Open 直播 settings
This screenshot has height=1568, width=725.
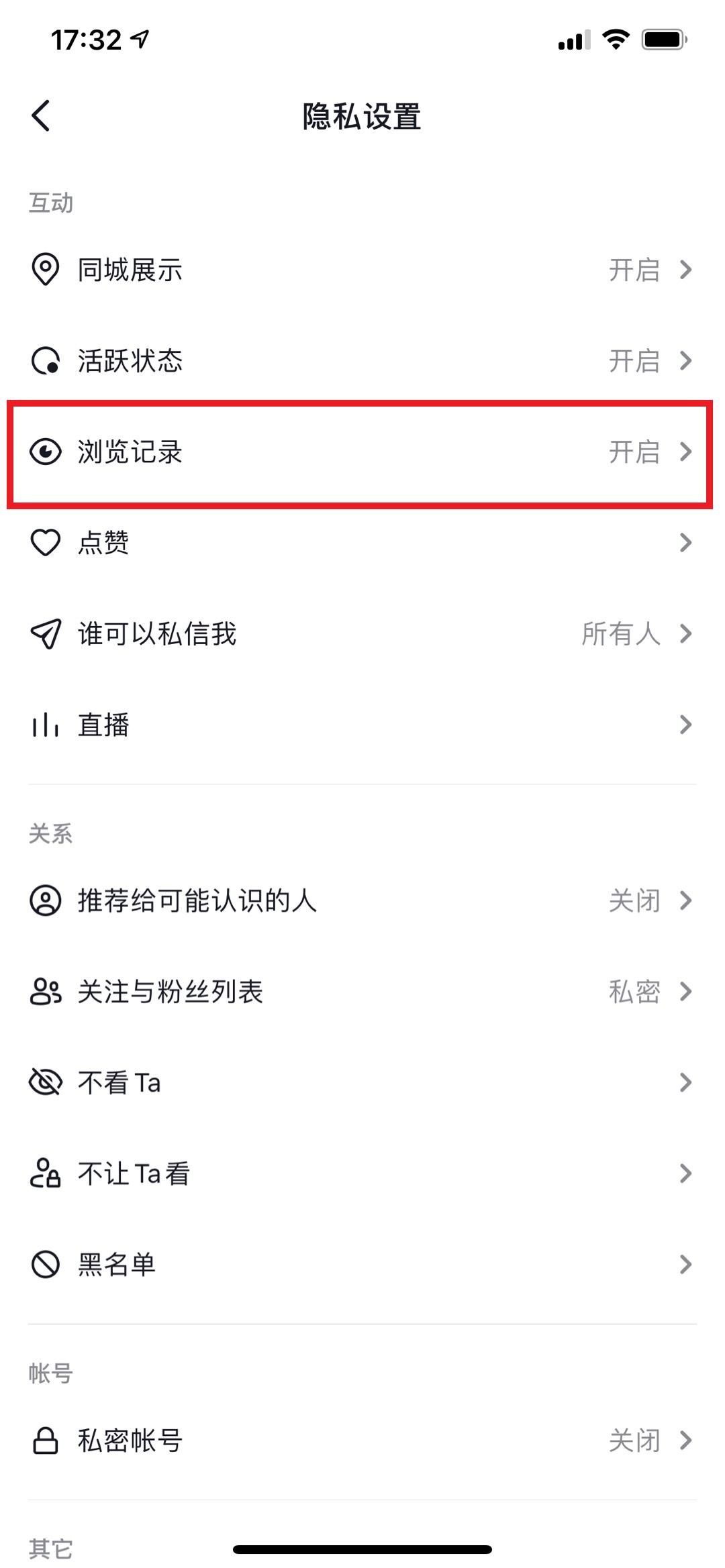362,725
